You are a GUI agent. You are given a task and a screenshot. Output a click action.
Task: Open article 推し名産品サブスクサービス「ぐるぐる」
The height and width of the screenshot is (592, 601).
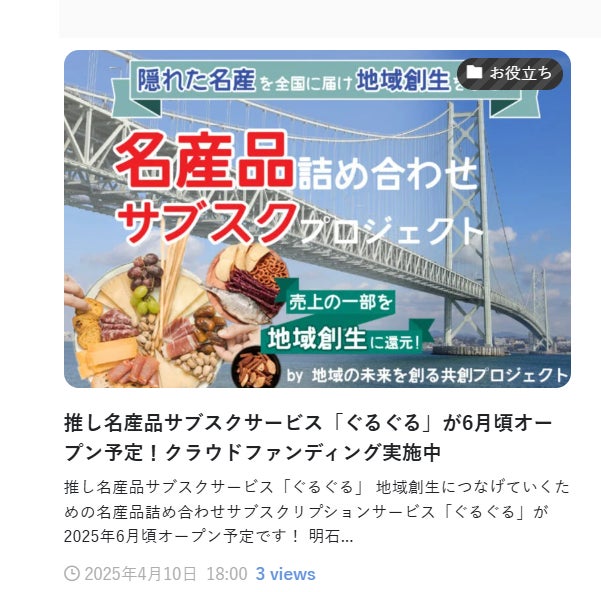[x=321, y=436]
